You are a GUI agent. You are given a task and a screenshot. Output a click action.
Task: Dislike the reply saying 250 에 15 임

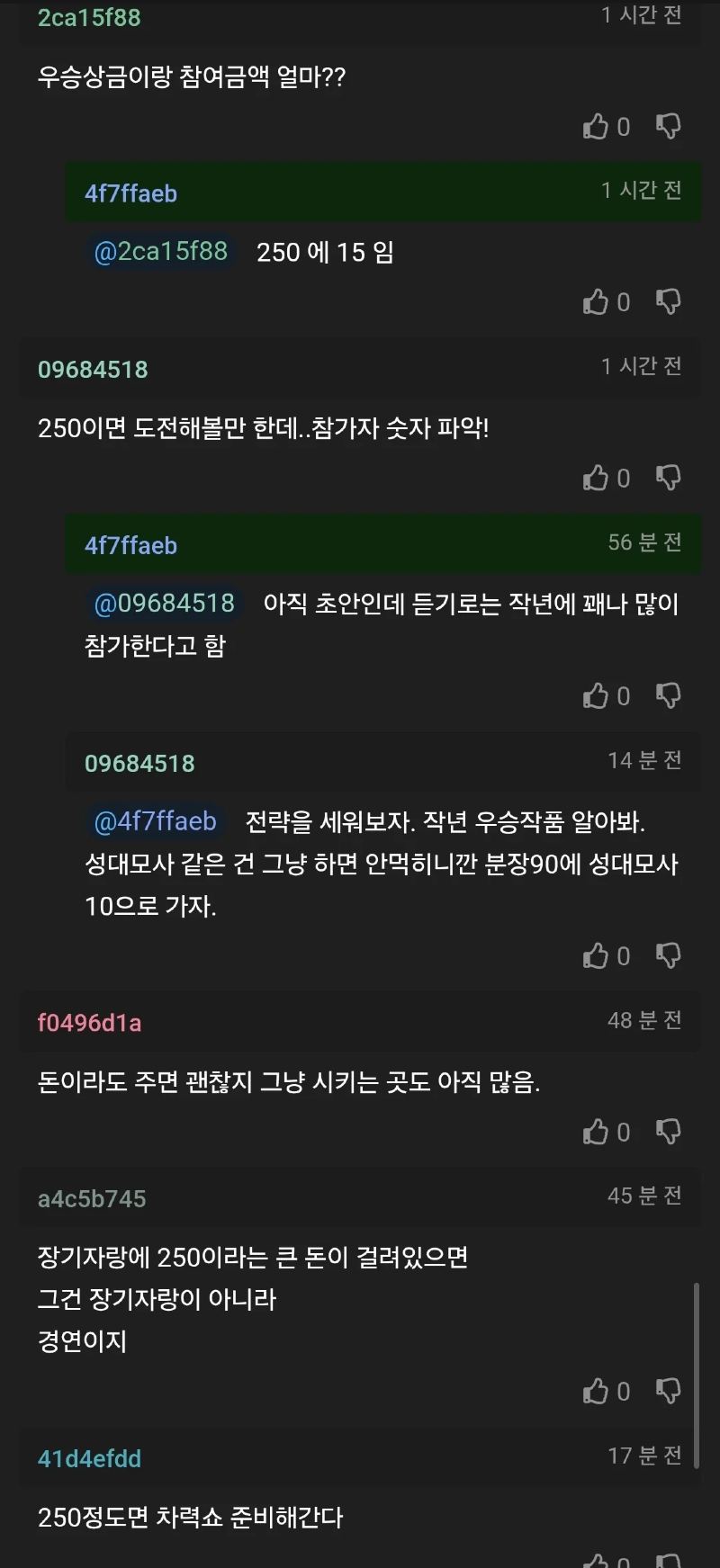668,302
